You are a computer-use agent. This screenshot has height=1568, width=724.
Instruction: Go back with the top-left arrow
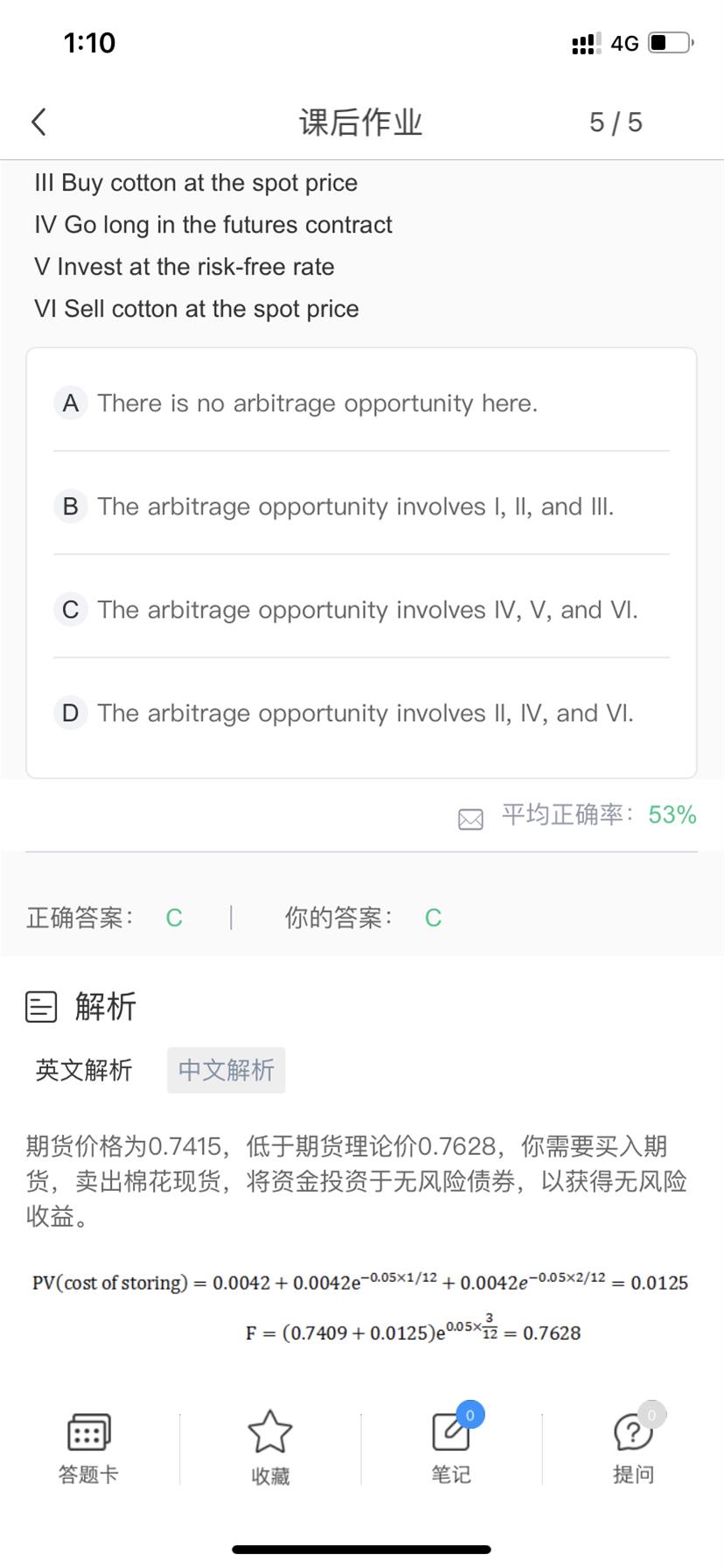coord(38,122)
